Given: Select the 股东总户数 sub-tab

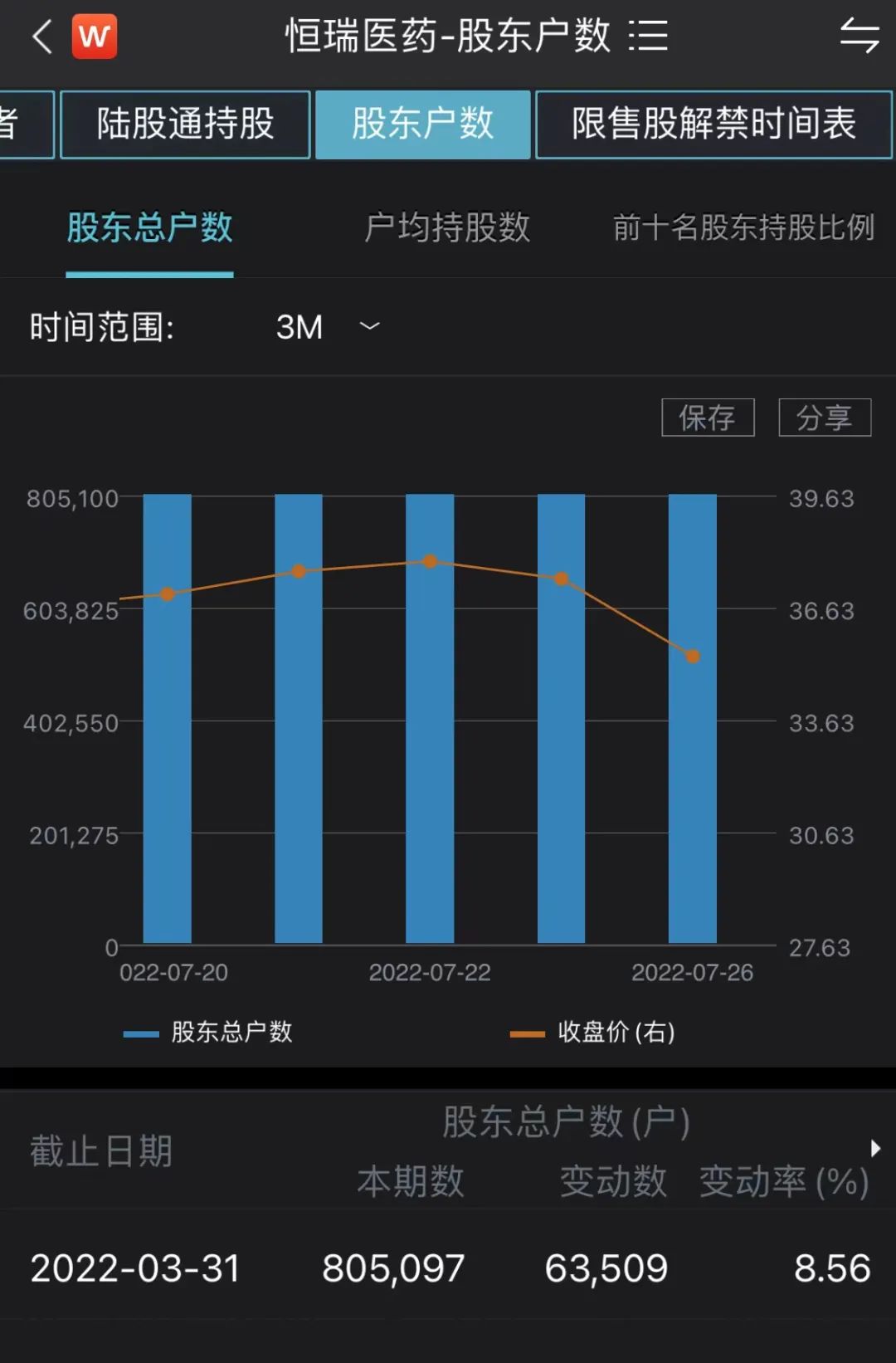Looking at the screenshot, I should (149, 228).
